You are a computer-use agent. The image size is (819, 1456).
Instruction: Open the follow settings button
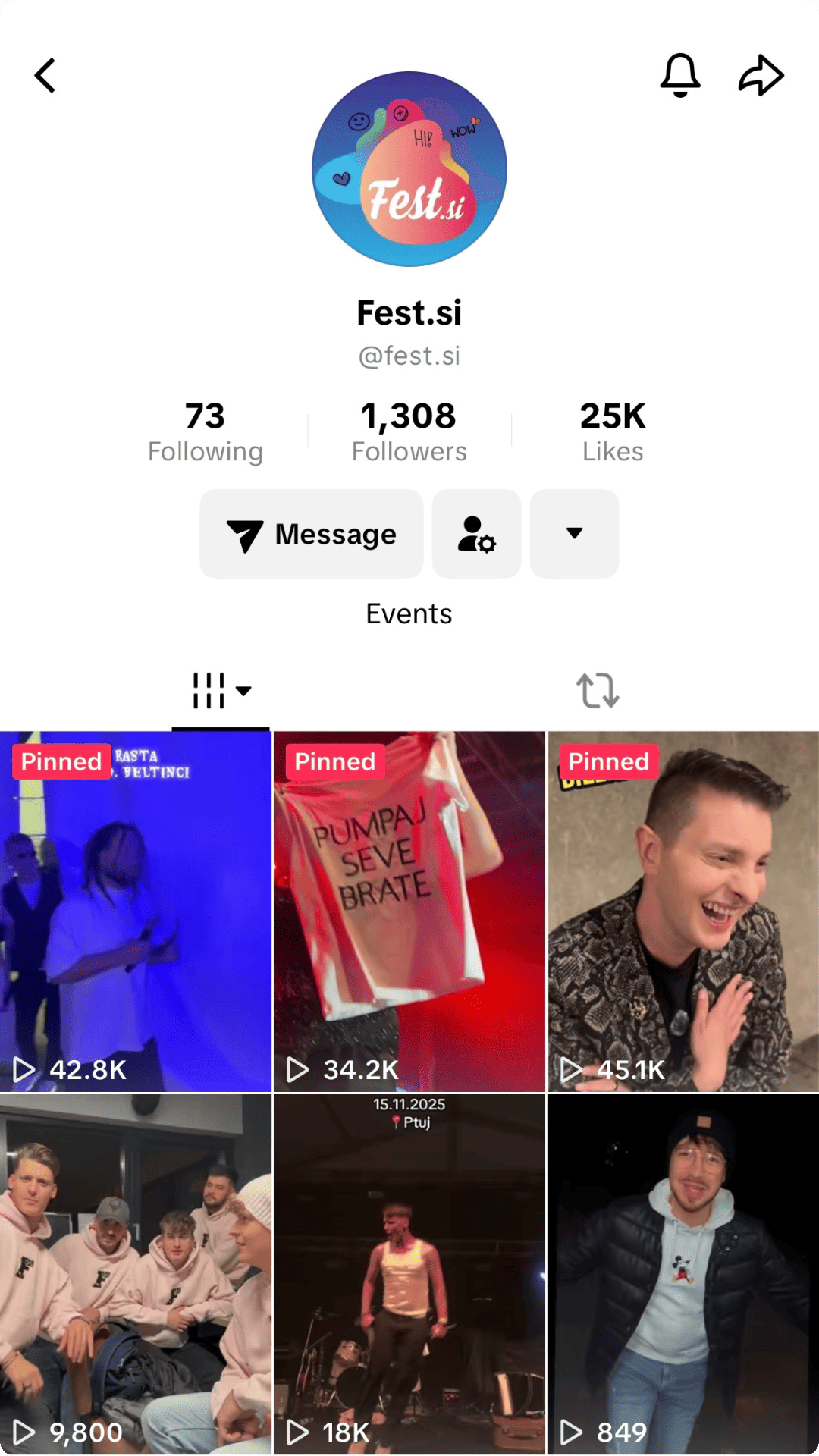(476, 534)
